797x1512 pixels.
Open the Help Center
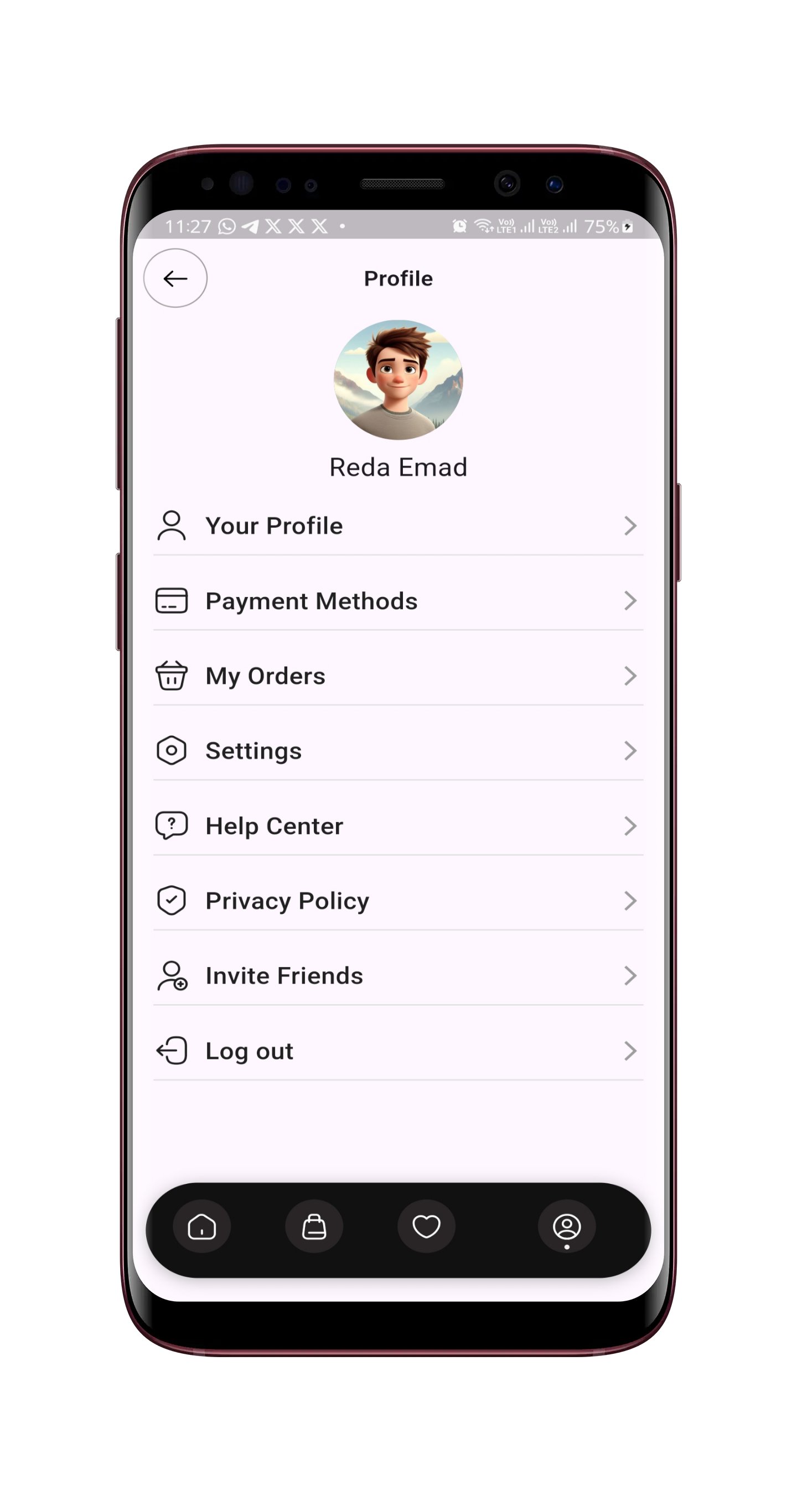coord(398,826)
